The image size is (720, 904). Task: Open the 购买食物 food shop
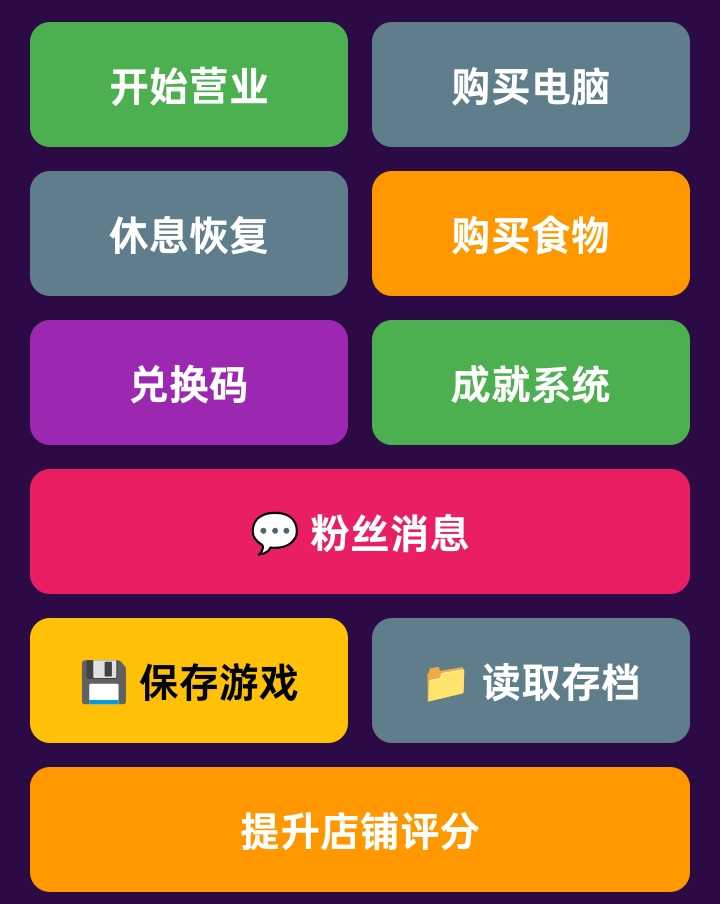(531, 234)
